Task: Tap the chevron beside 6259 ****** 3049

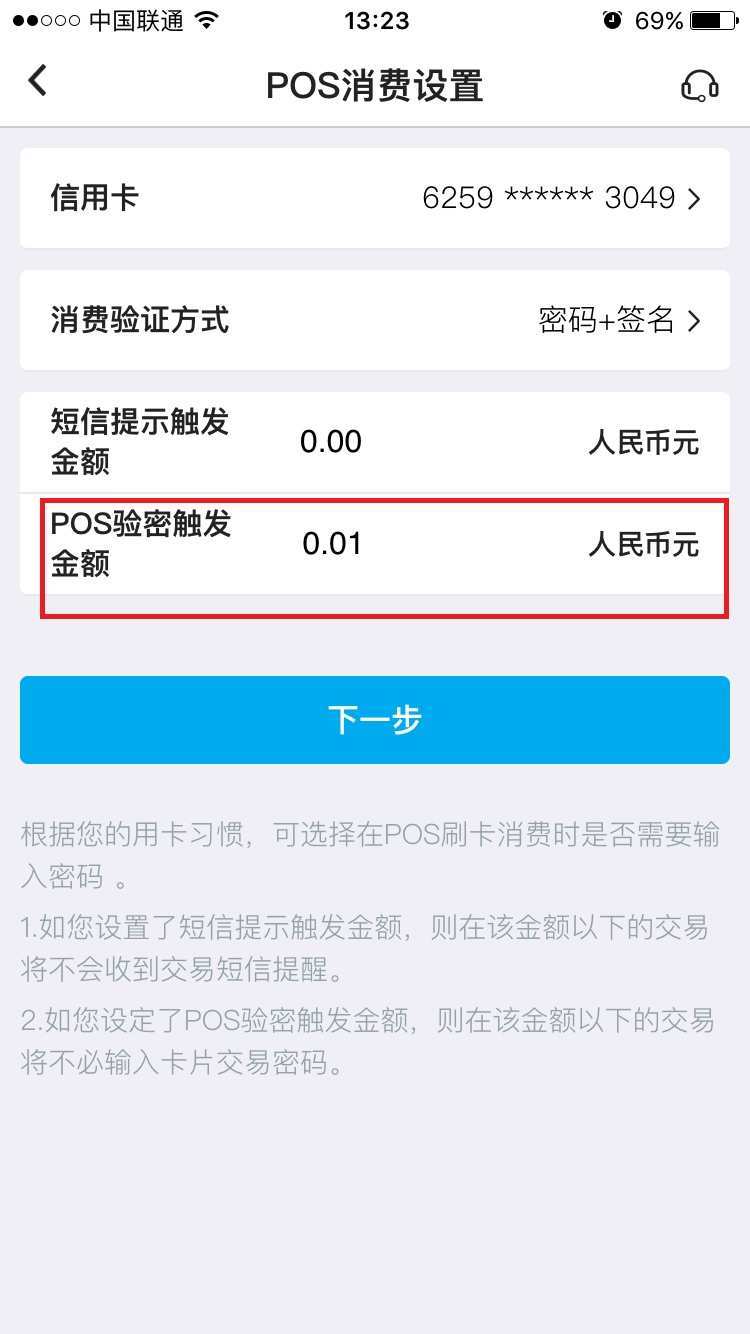Action: pos(695,199)
